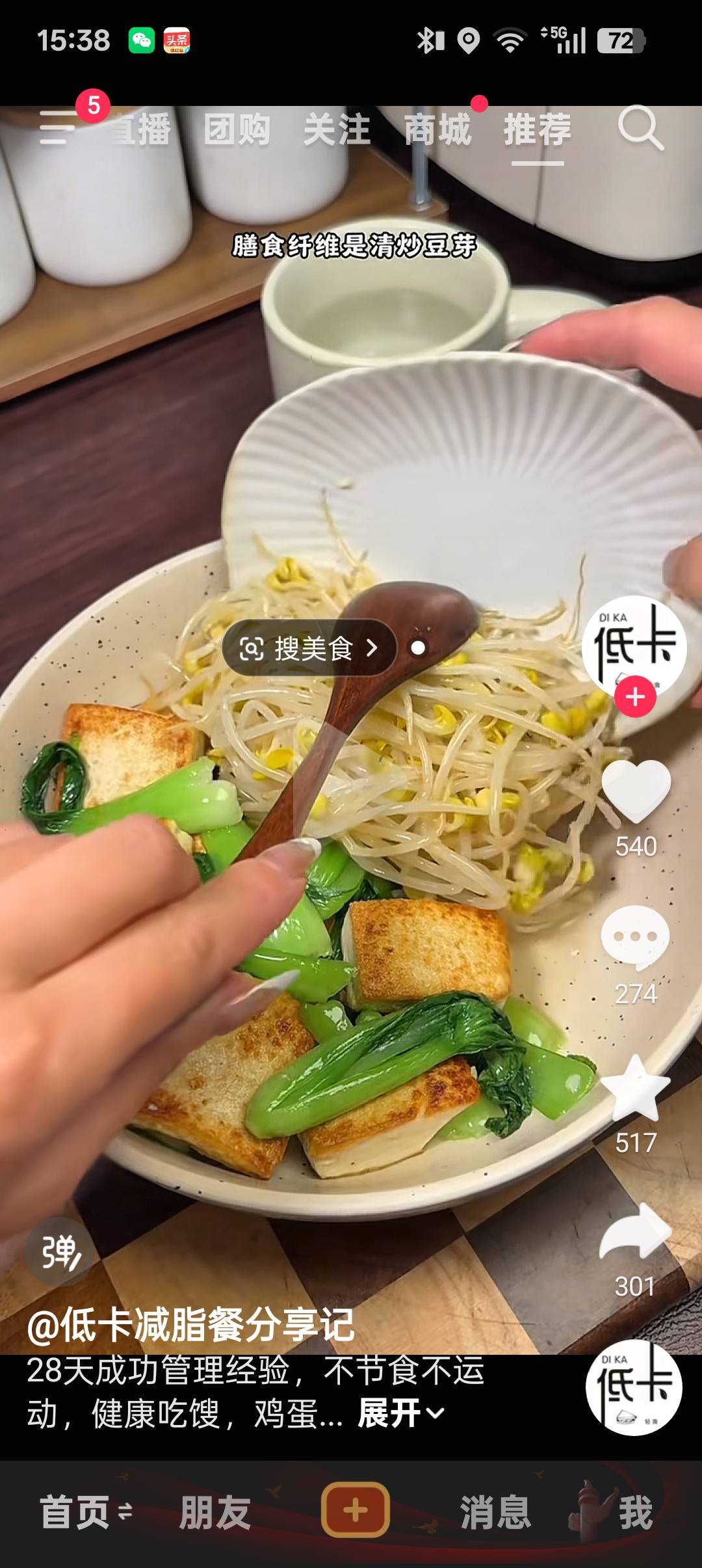
Task: Follow the creator with red plus
Action: [635, 697]
